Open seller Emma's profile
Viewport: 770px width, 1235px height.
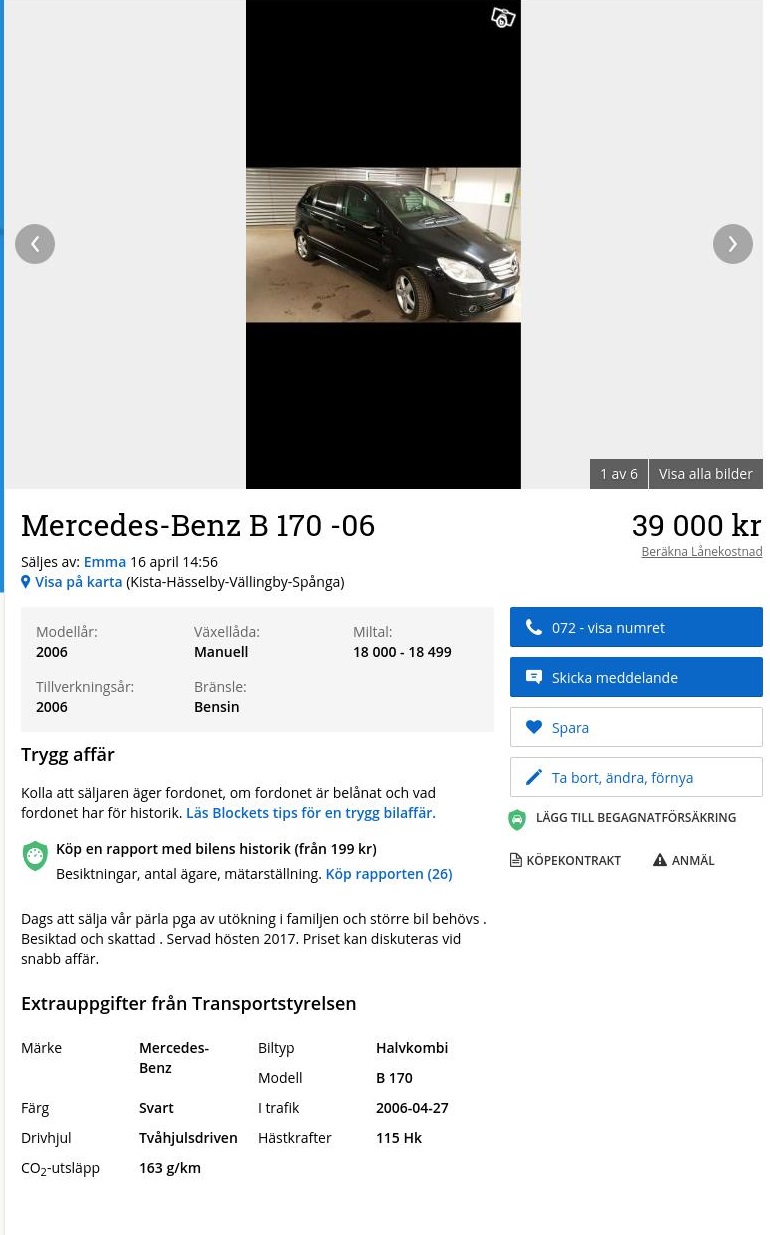pyautogui.click(x=104, y=562)
